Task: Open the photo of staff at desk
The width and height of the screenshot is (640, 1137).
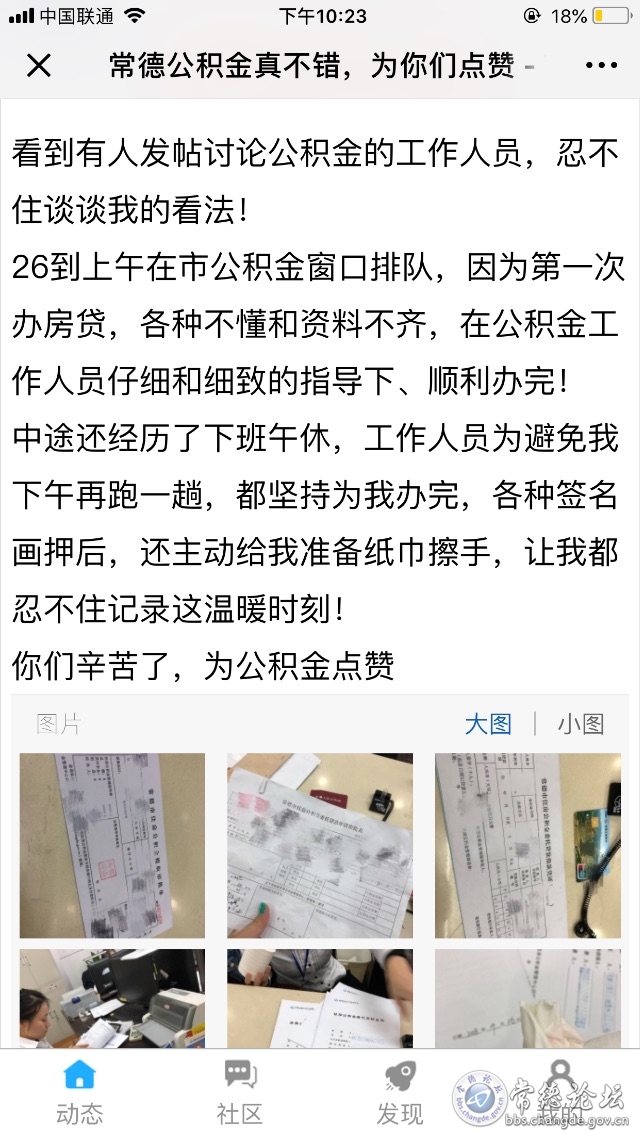Action: click(x=112, y=998)
